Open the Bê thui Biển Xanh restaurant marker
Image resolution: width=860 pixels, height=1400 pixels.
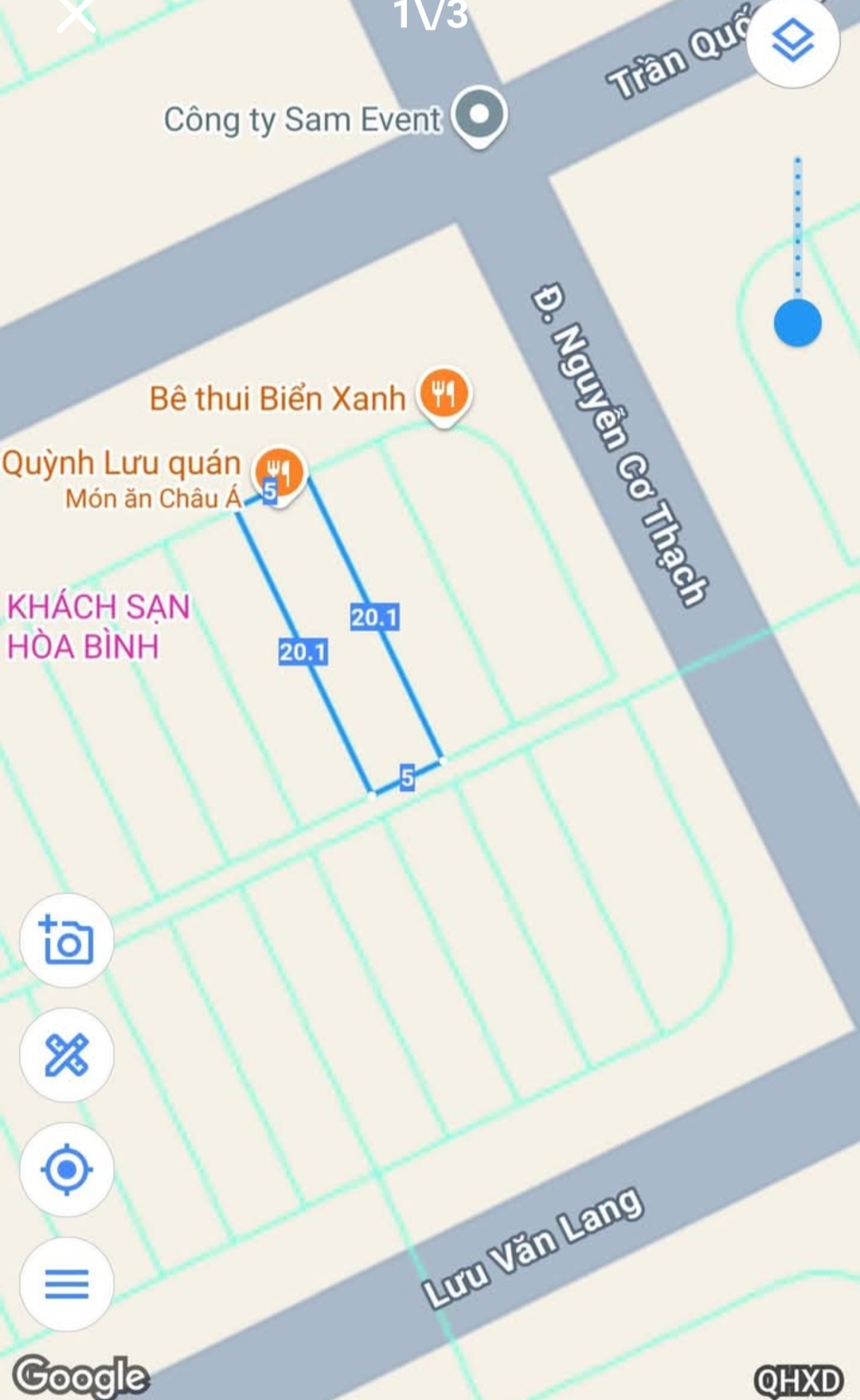pos(445,393)
